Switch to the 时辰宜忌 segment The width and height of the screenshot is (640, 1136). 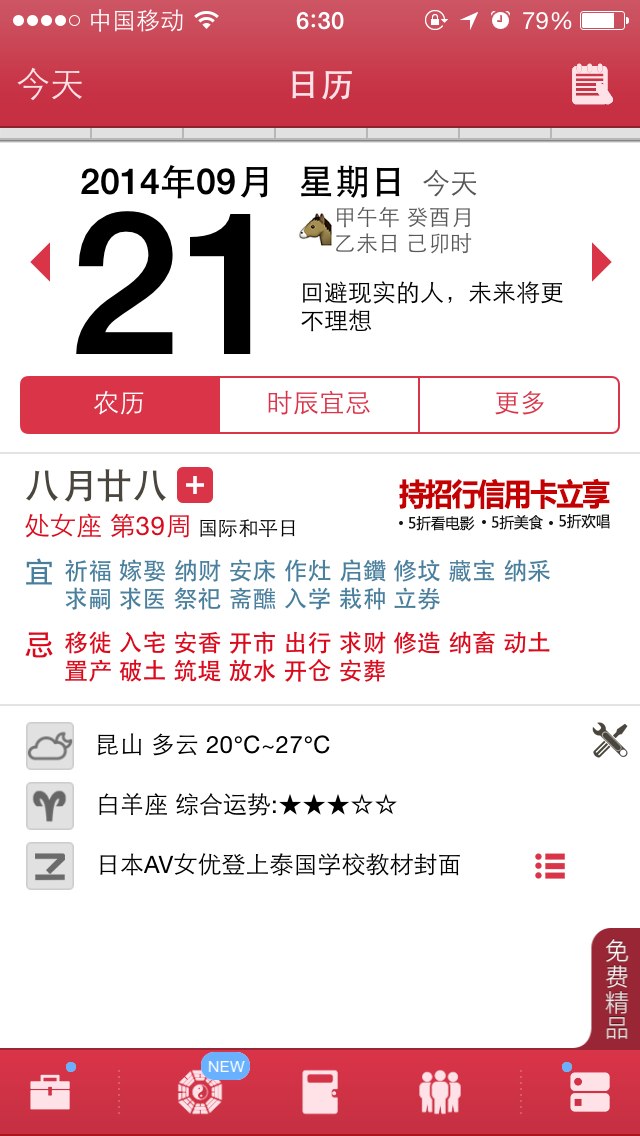point(318,404)
